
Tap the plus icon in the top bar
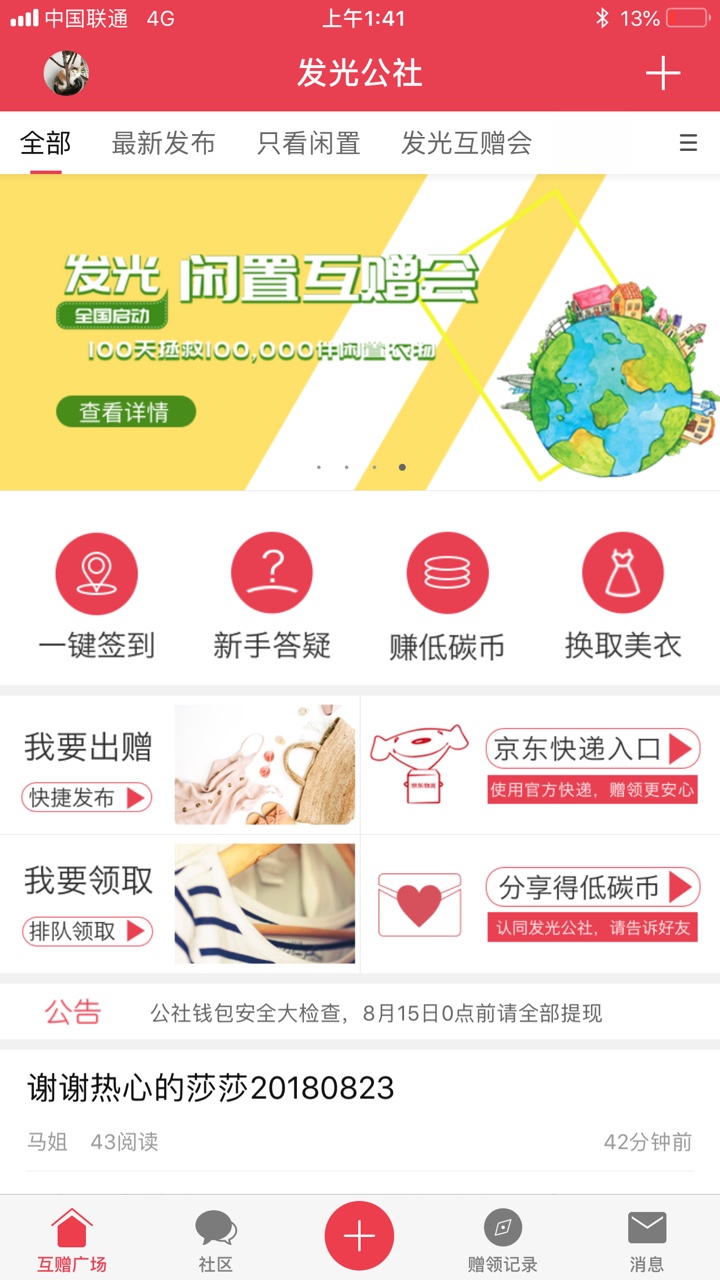pyautogui.click(x=662, y=73)
